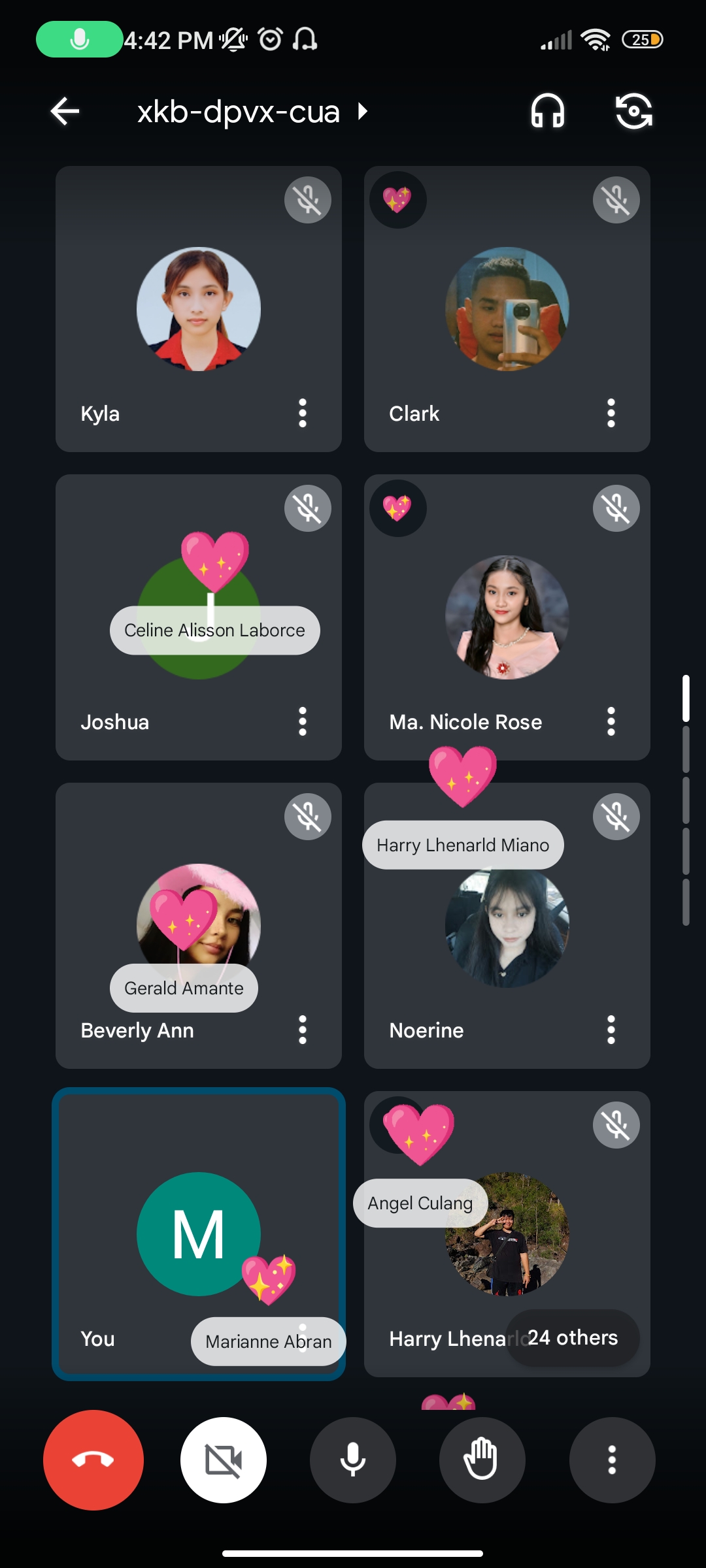Select Noerine's participant tile
This screenshot has width=706, height=1568.
[507, 926]
